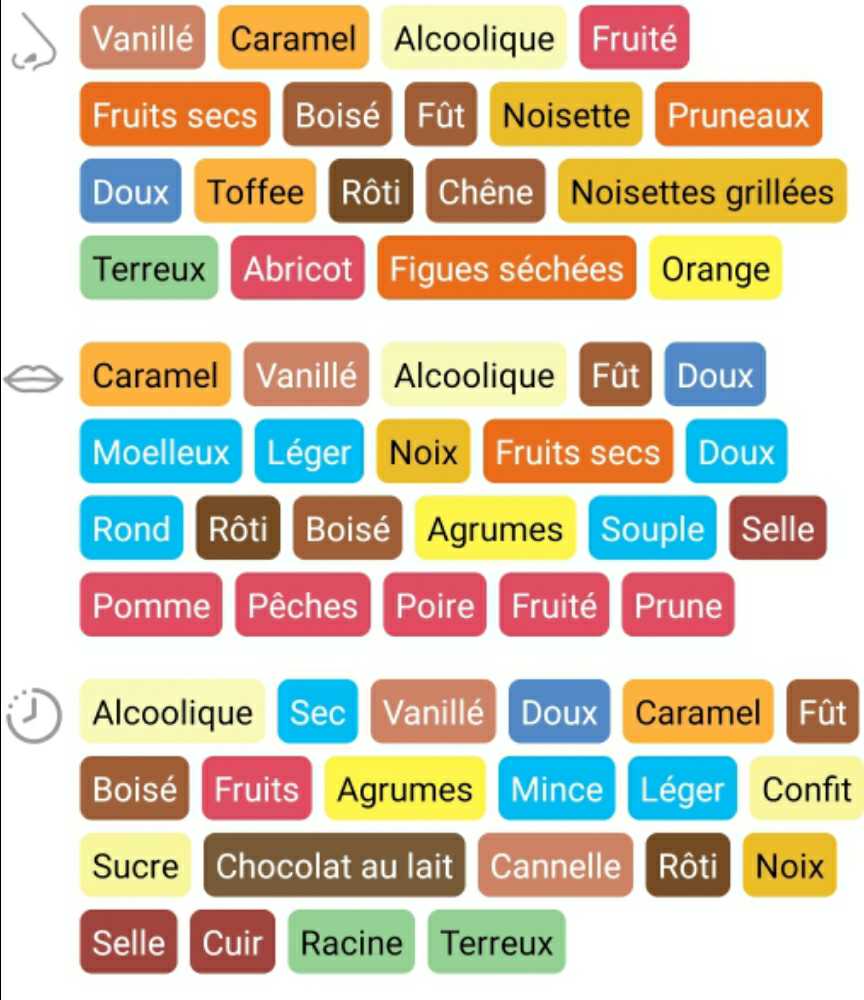The image size is (864, 1000).
Task: Select the Abricot tag
Action: [x=298, y=268]
